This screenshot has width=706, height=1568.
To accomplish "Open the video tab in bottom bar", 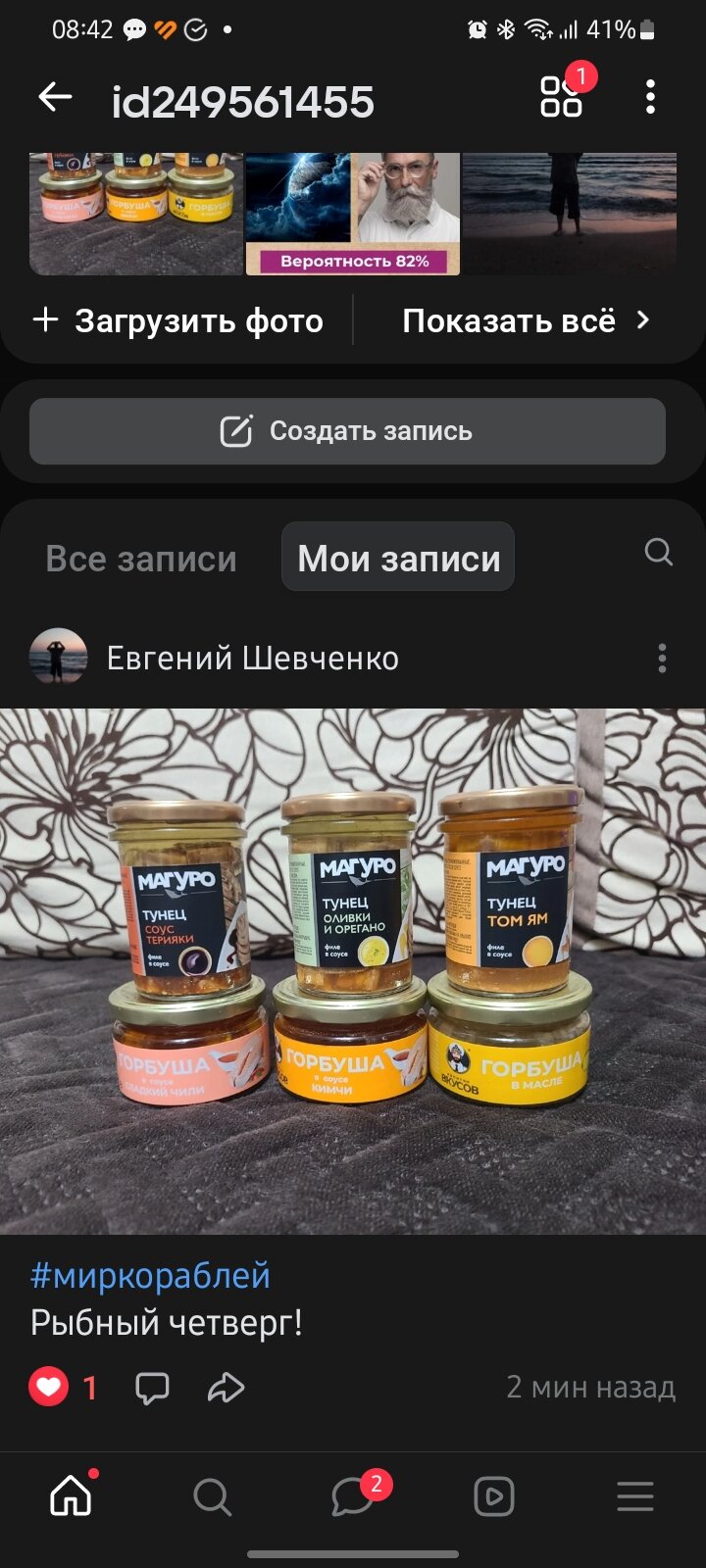I will pyautogui.click(x=494, y=1496).
